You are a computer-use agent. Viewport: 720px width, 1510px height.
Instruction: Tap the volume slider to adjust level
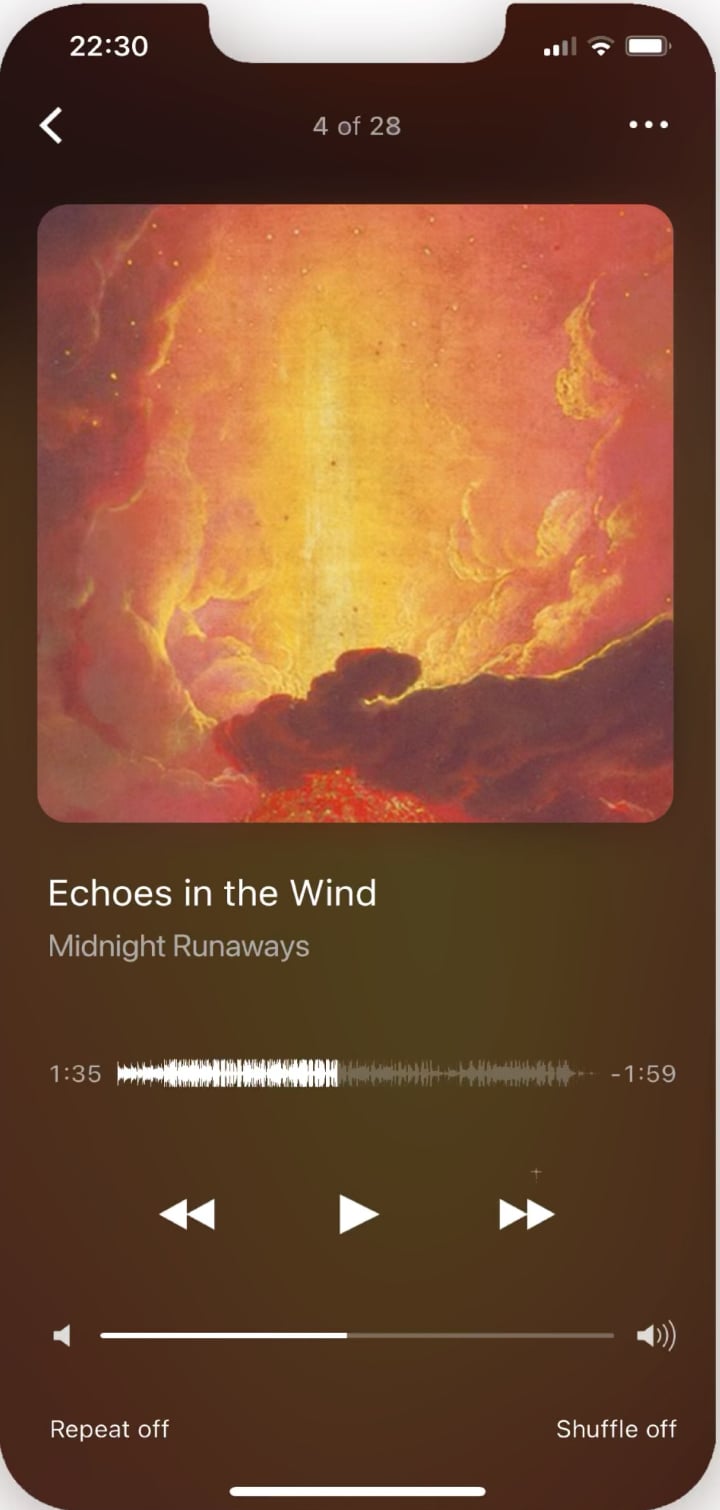[x=357, y=1335]
